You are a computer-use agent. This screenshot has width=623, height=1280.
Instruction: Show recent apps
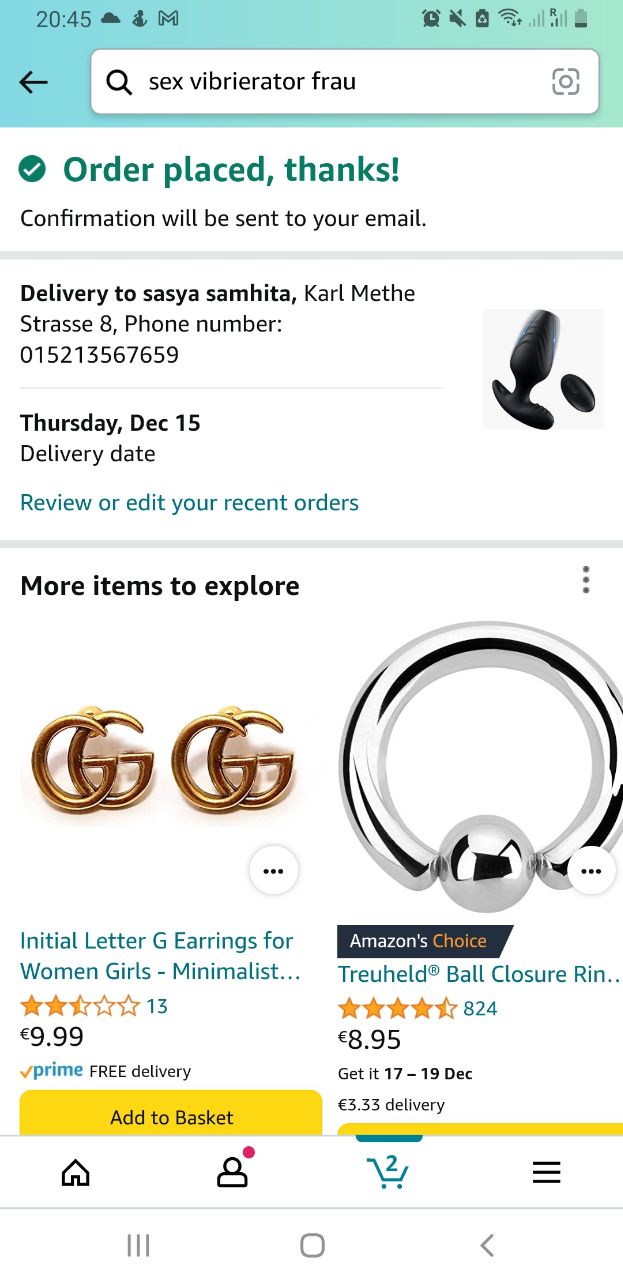pyautogui.click(x=138, y=1245)
